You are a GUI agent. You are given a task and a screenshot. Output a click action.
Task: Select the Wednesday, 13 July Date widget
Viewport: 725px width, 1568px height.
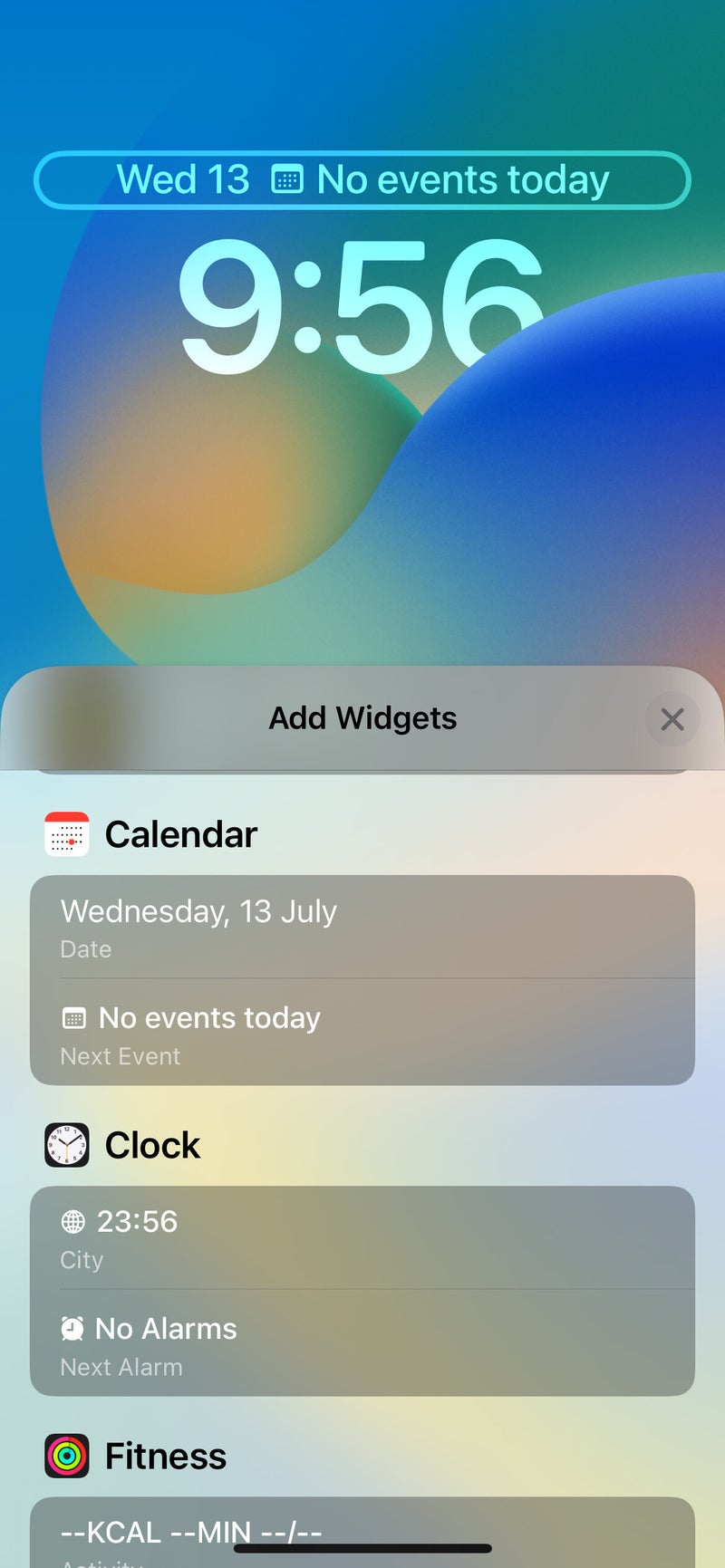pyautogui.click(x=362, y=927)
